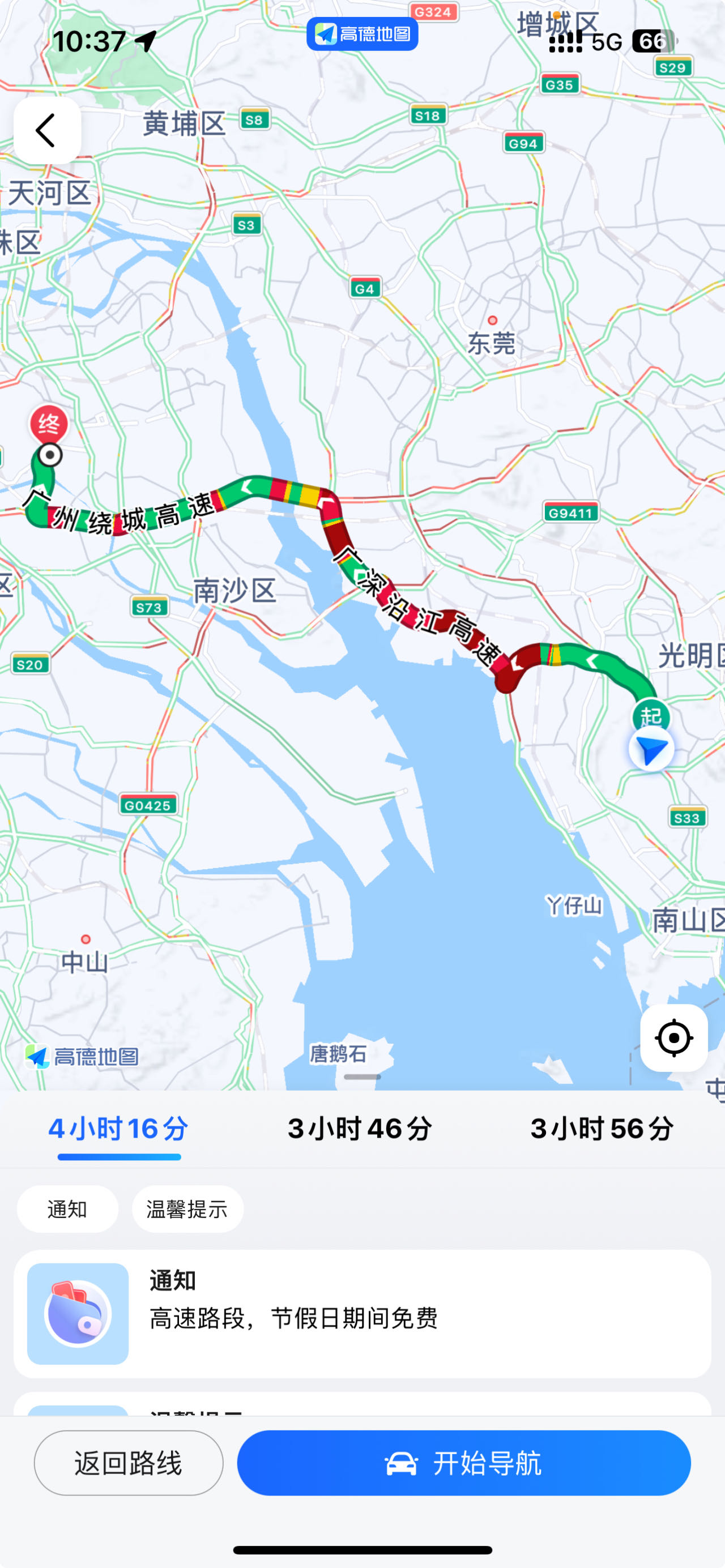
Task: Switch to the 3小时46分 route
Action: click(360, 1129)
